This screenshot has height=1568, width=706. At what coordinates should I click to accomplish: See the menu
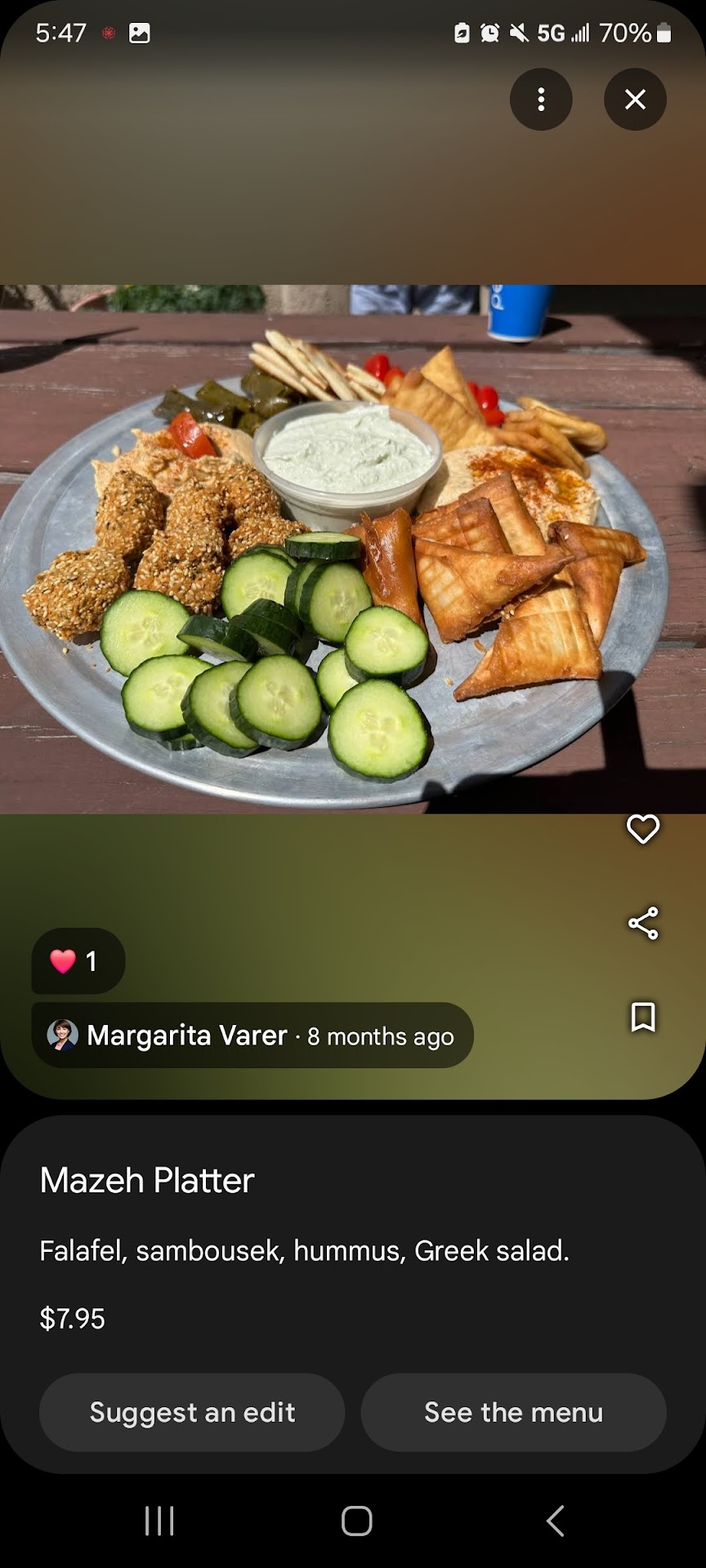point(513,1412)
